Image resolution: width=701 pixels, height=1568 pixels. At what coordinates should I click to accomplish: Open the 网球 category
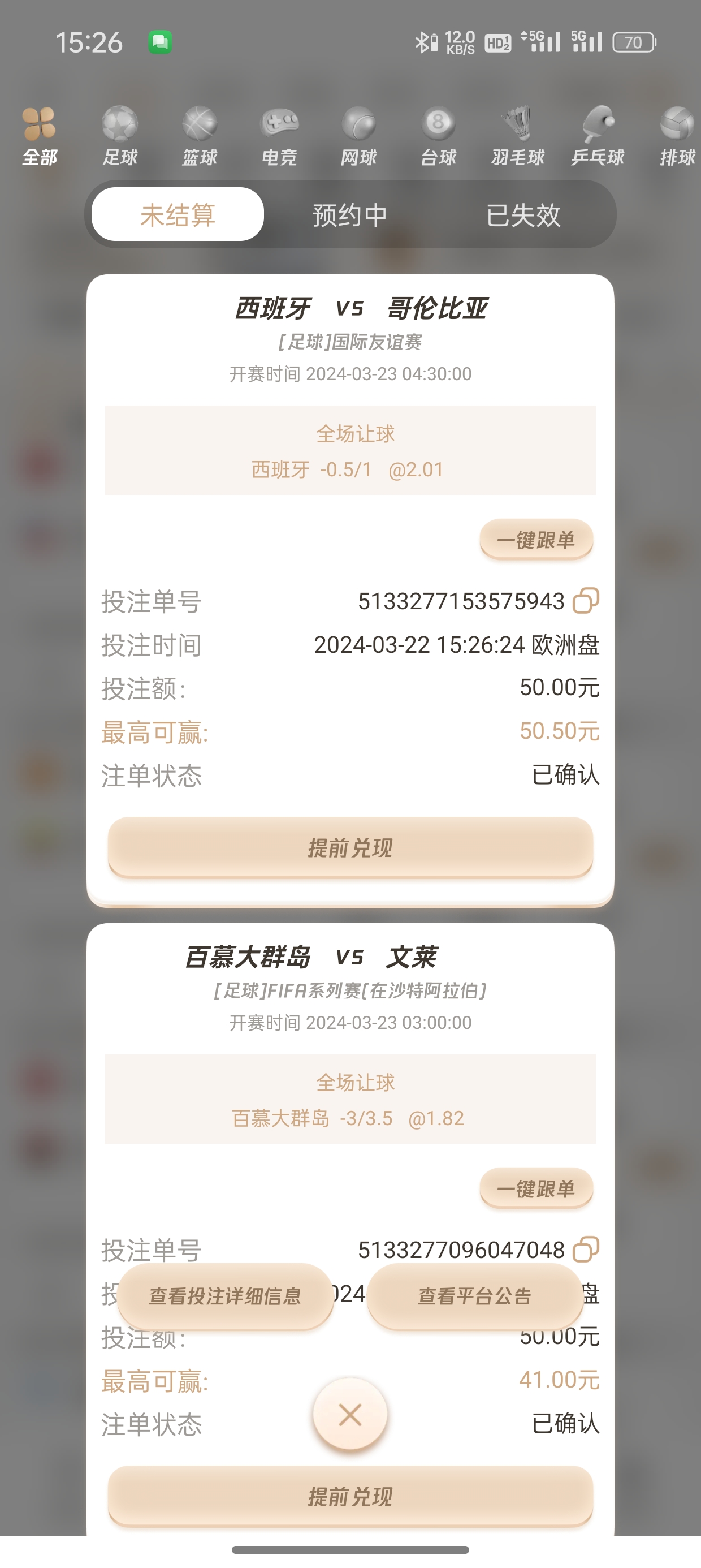click(x=358, y=136)
